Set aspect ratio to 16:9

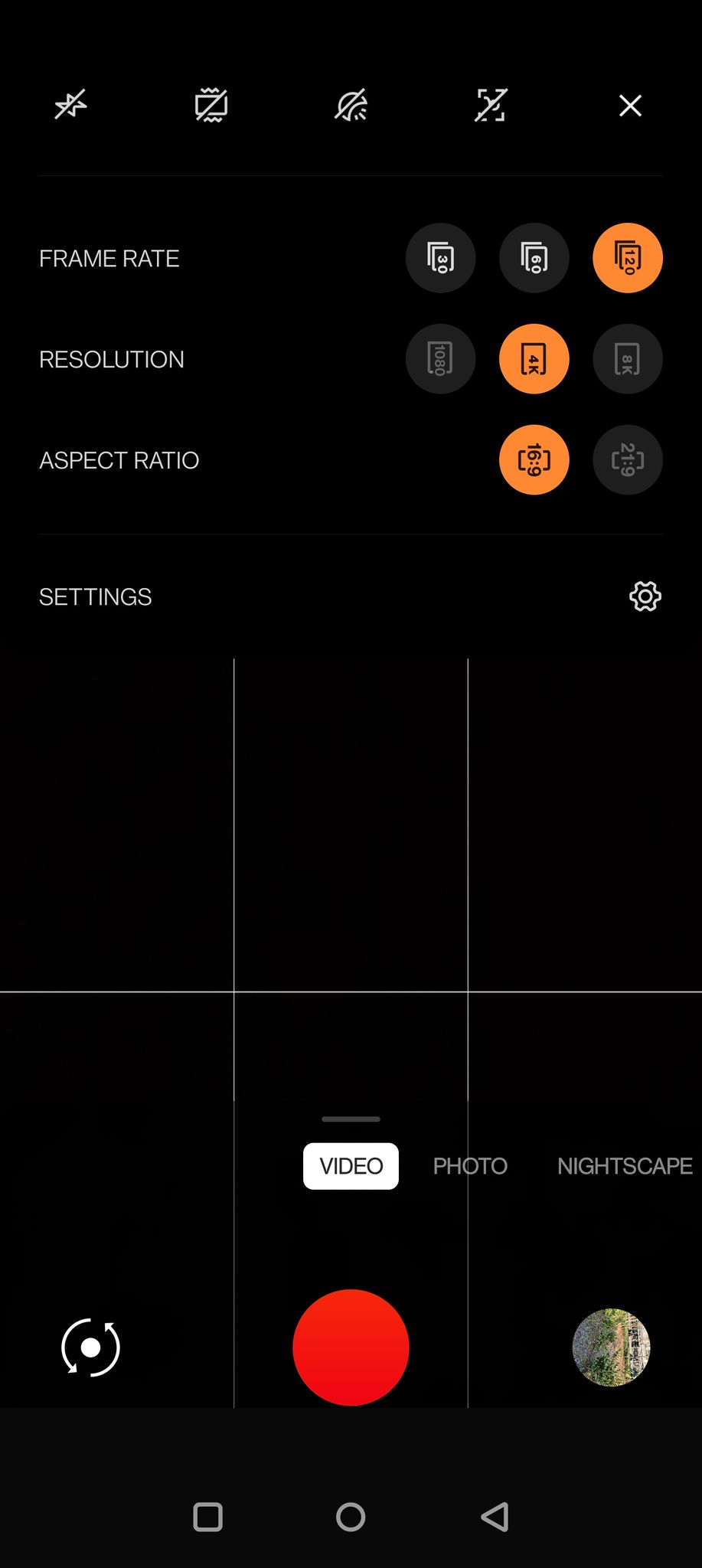(x=534, y=460)
